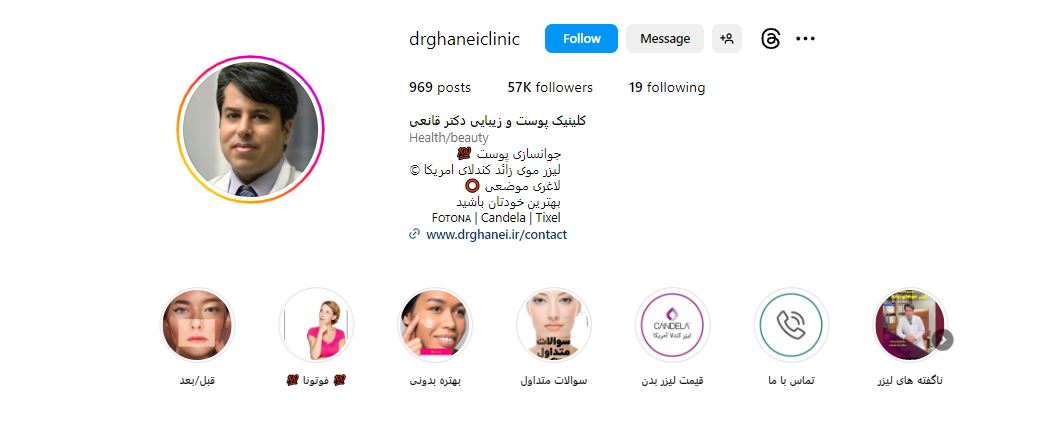Open the قبل/بعد story highlight
1064x428 pixels.
(198, 325)
